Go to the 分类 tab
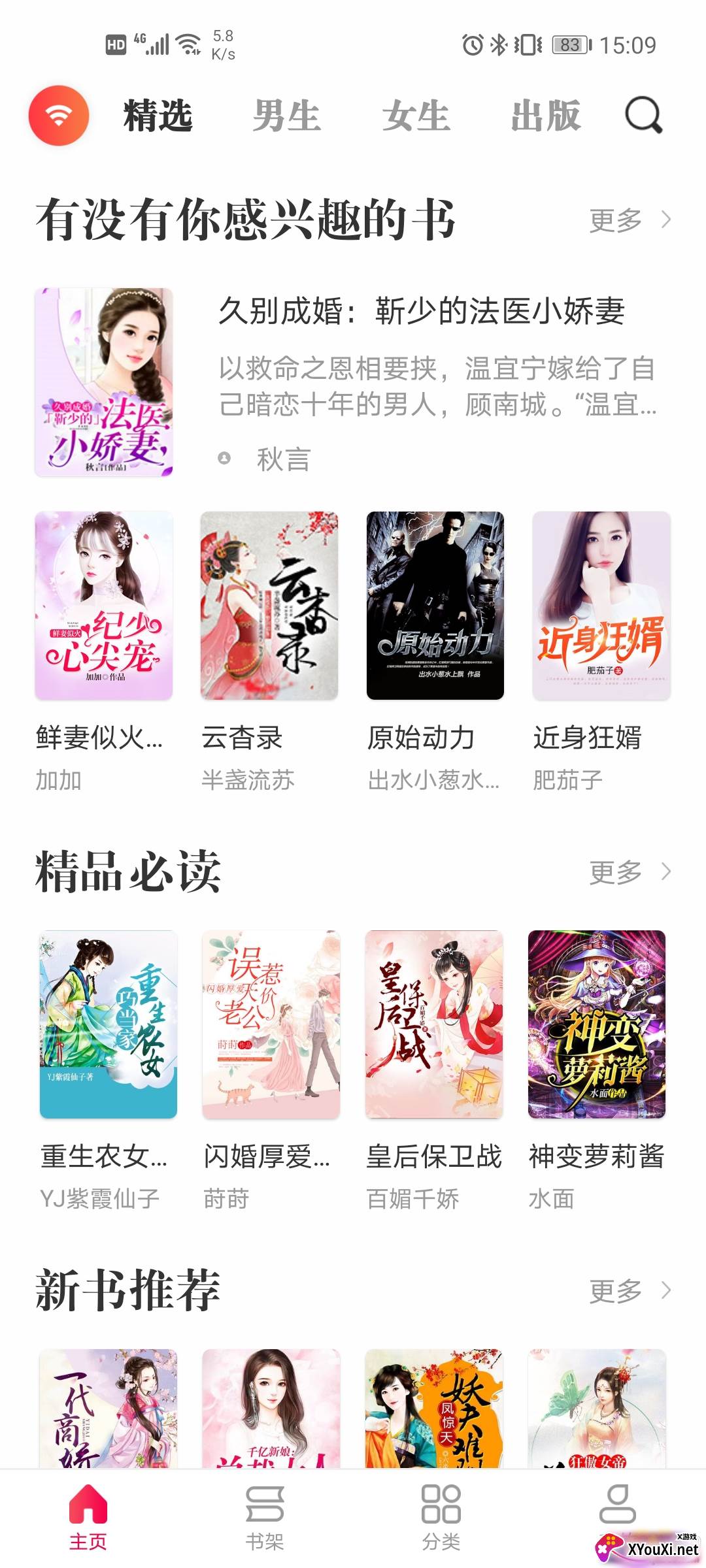The image size is (706, 1568). [441, 1517]
